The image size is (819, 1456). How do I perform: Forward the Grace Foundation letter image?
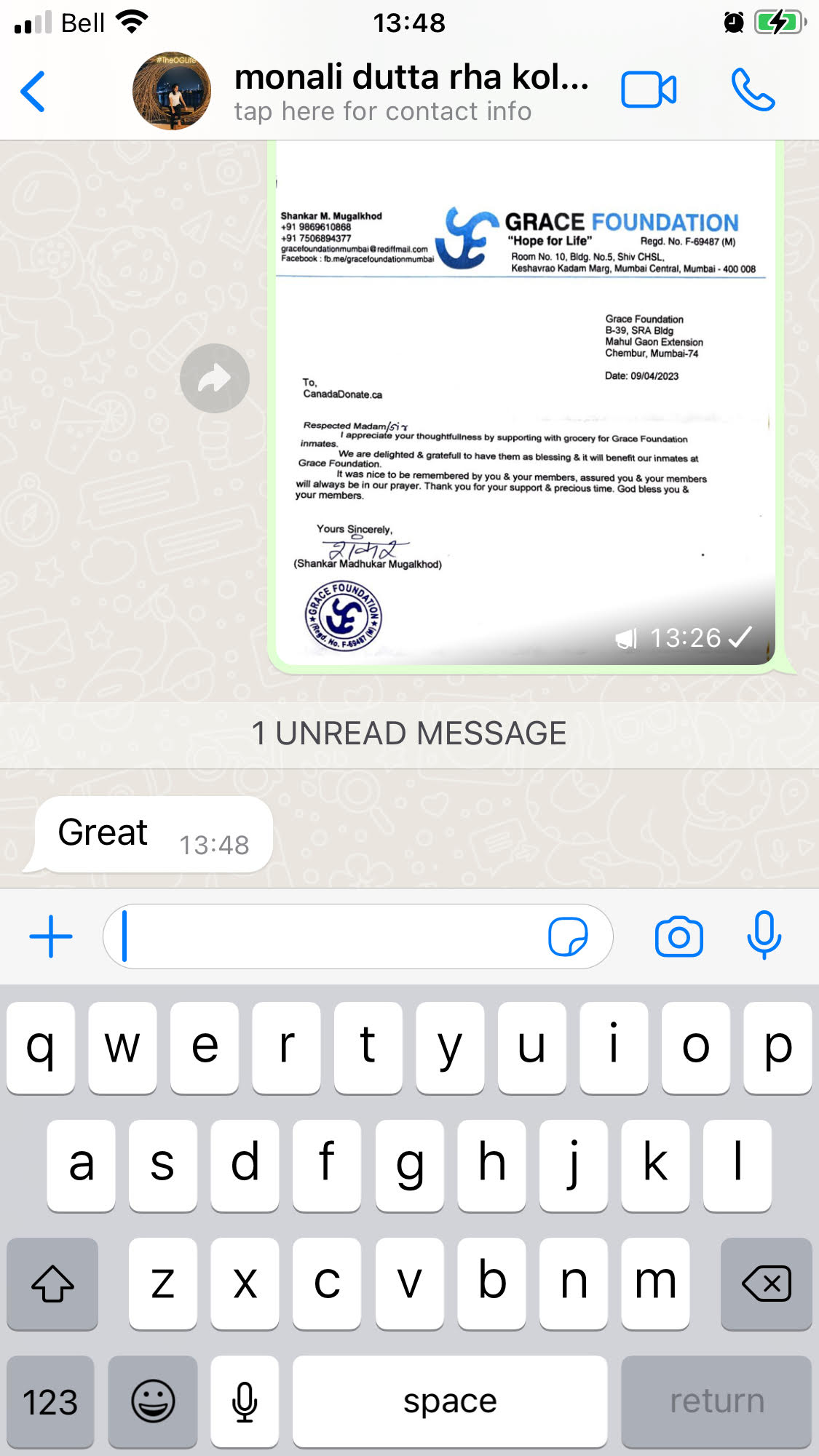tap(215, 378)
